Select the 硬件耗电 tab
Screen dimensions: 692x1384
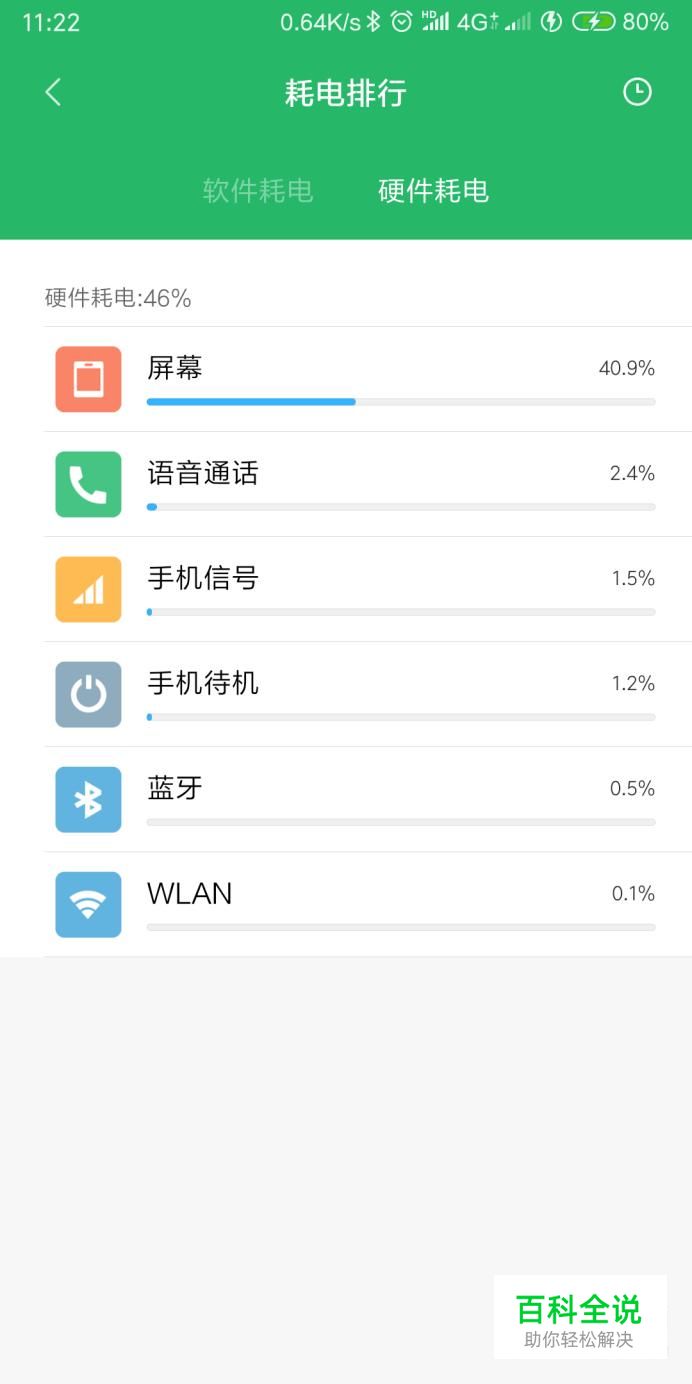pos(433,190)
